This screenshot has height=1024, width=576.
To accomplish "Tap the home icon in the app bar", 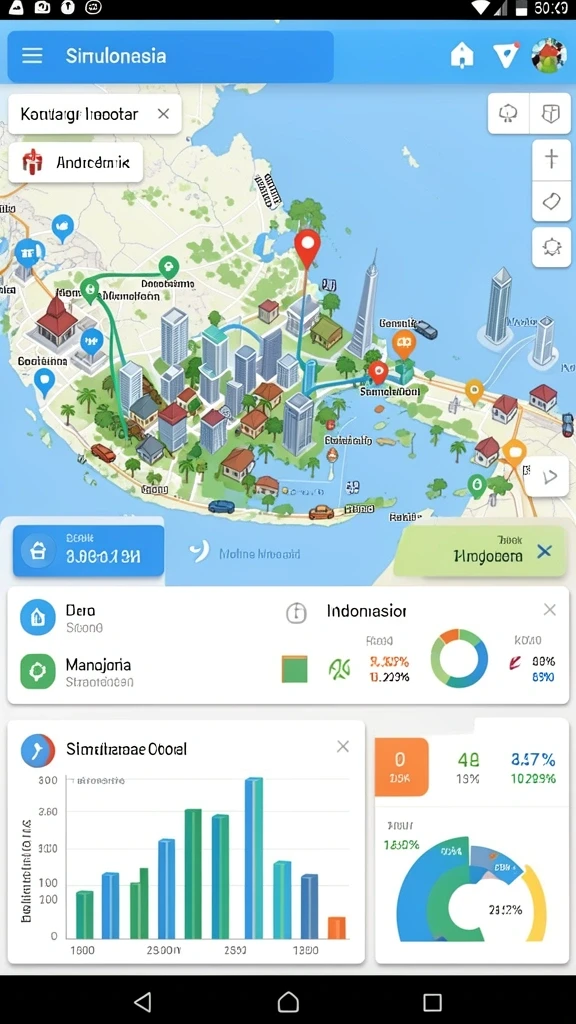I will tap(462, 56).
